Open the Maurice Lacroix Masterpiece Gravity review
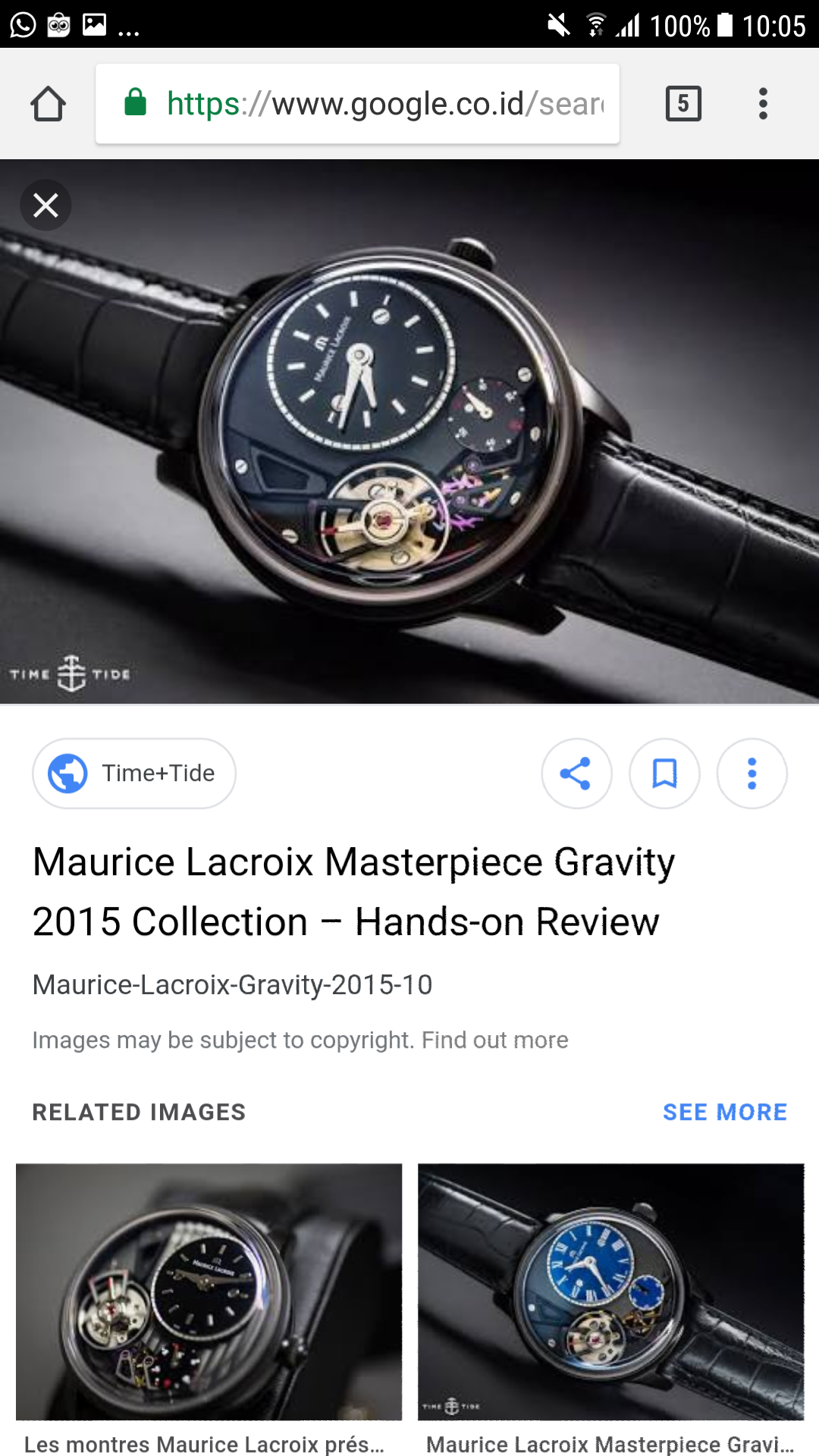The width and height of the screenshot is (819, 1456). 353,892
